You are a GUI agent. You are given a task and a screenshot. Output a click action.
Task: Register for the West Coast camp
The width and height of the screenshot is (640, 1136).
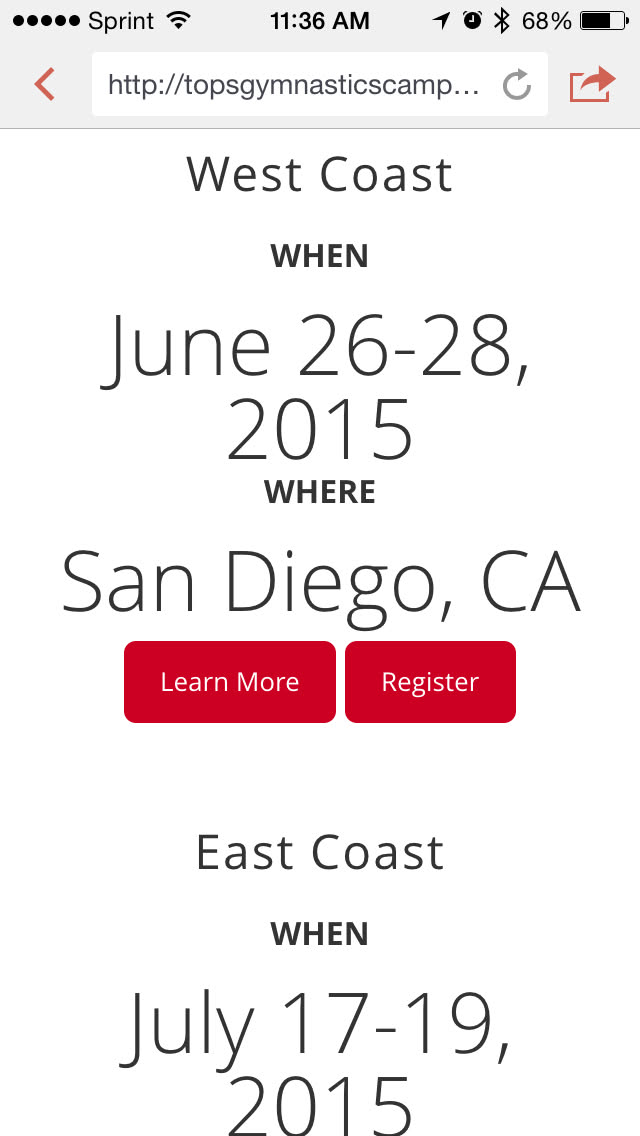click(430, 682)
